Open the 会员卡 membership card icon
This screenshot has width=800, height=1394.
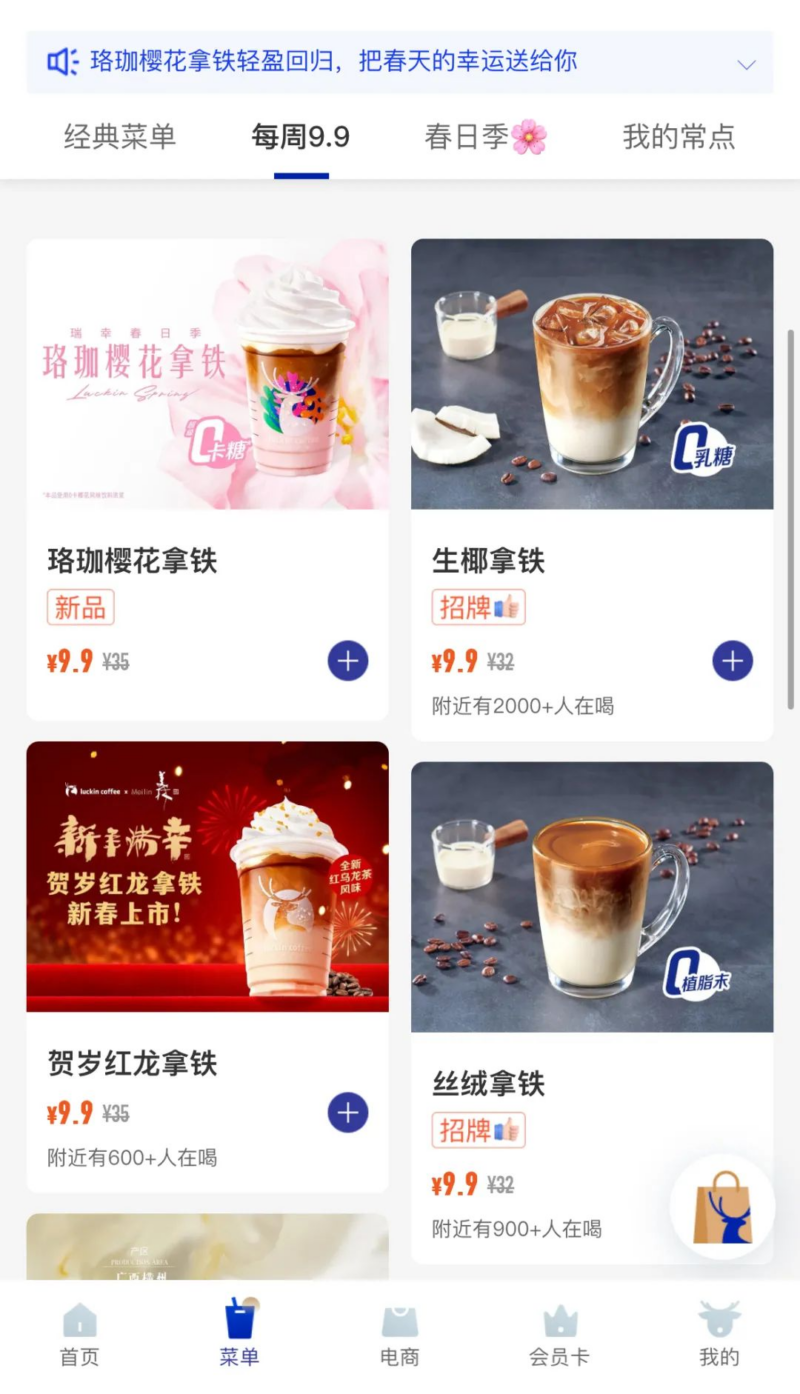pyautogui.click(x=559, y=1330)
